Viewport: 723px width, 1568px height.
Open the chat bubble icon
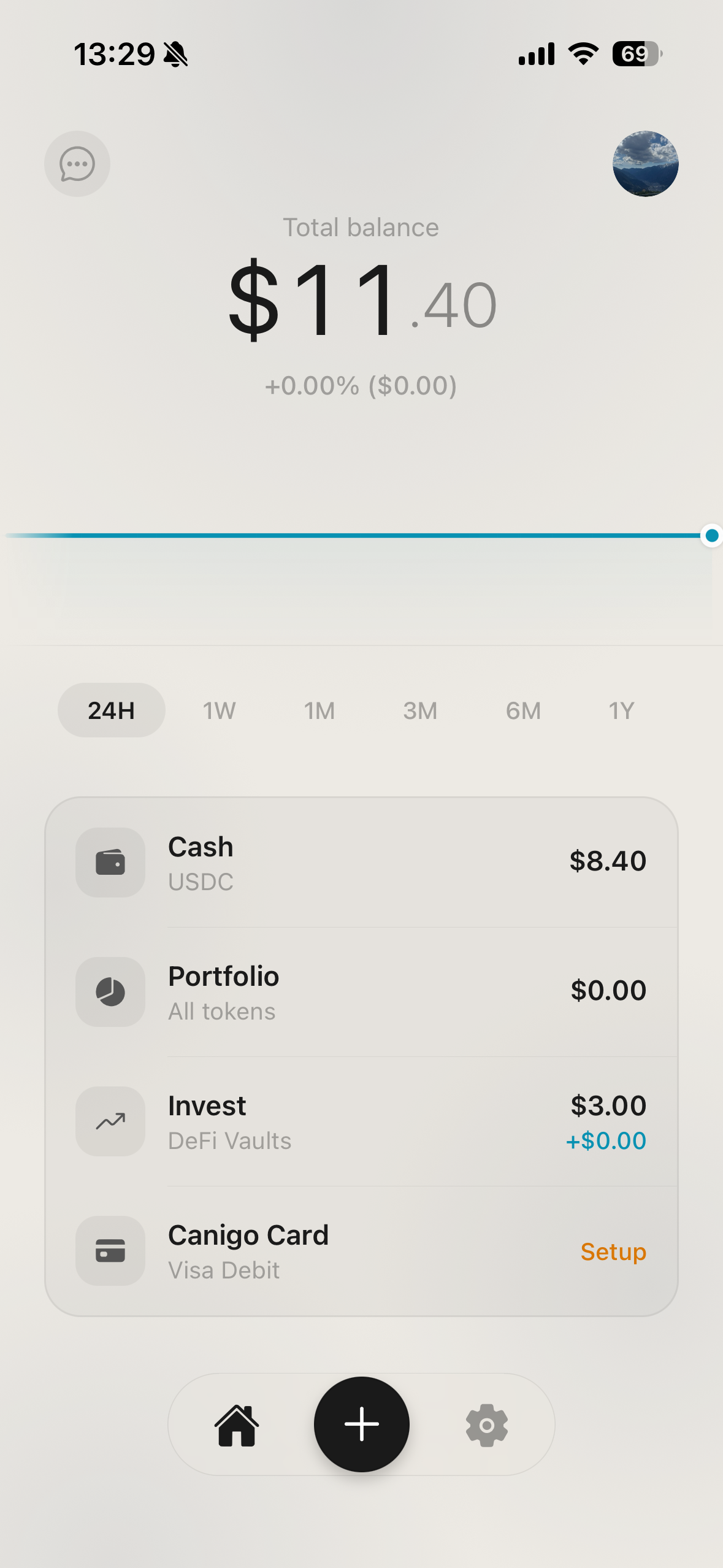[77, 164]
